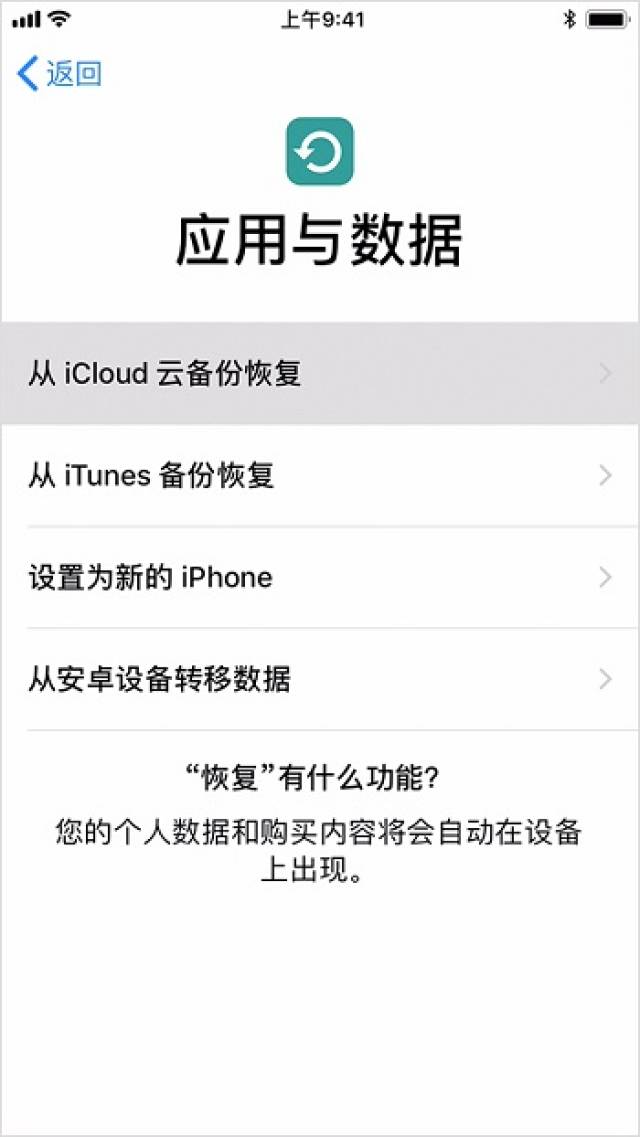Select 从 iCloud 云备份恢复

[319, 373]
